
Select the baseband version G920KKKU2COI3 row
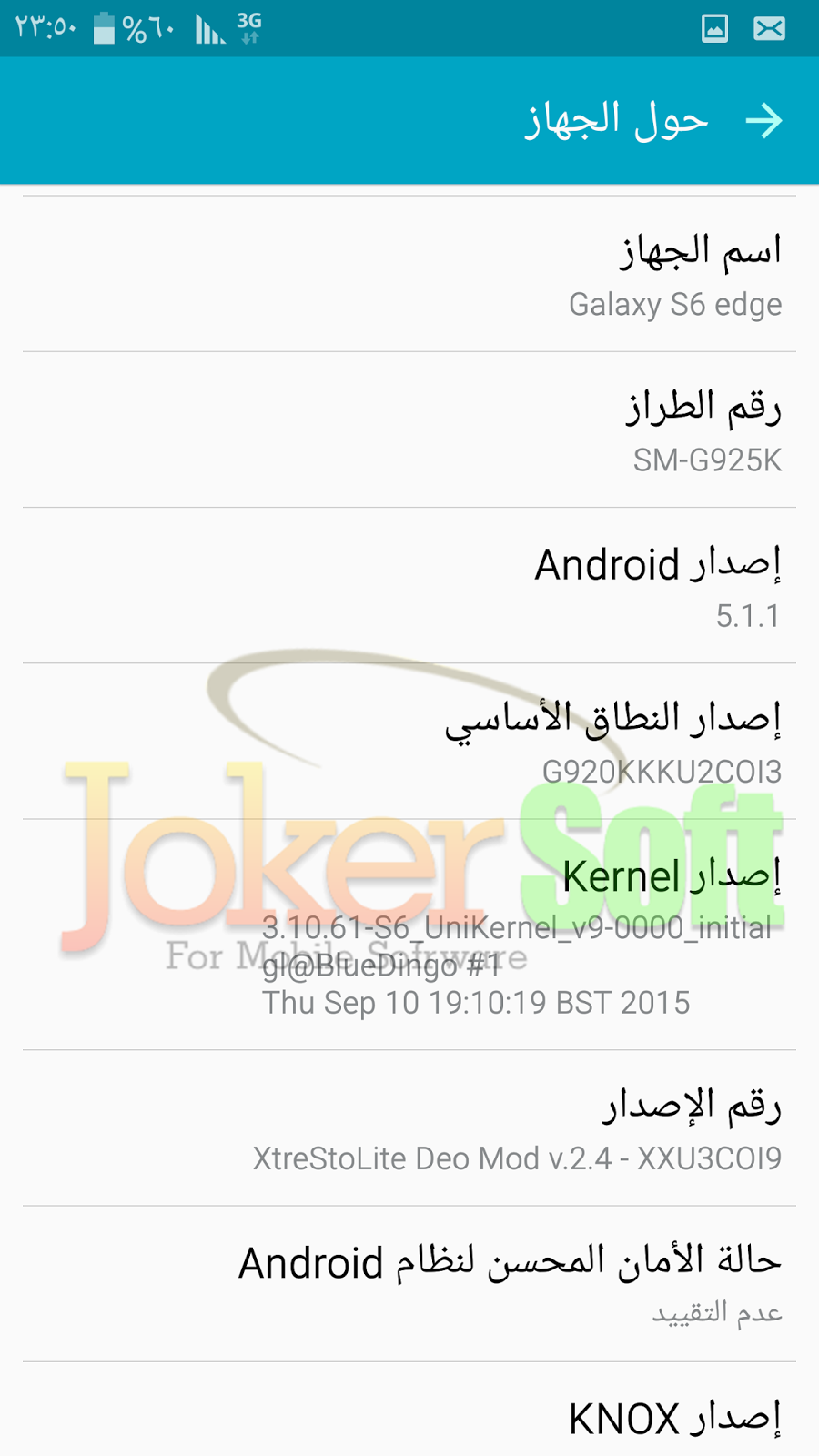coord(409,742)
